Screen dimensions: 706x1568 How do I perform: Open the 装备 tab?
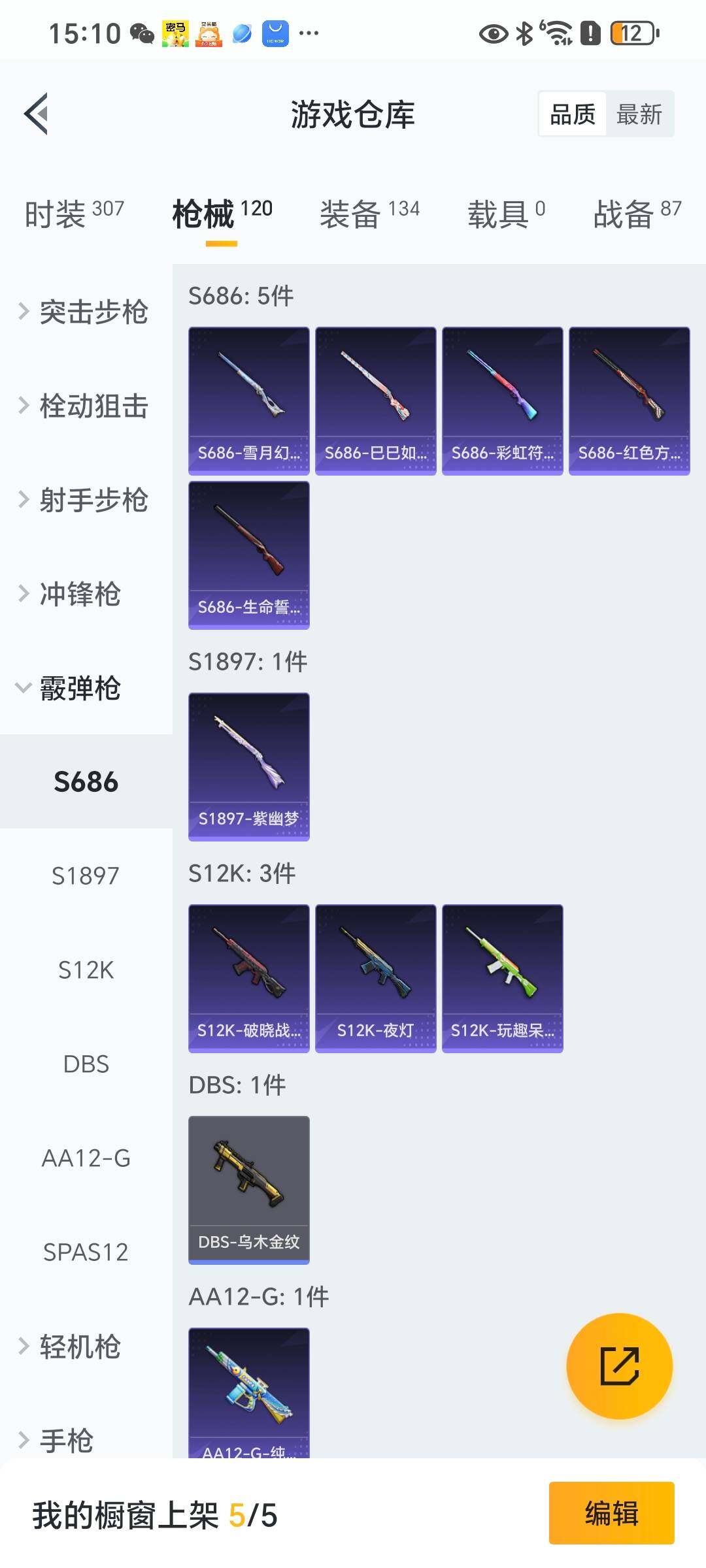click(369, 214)
